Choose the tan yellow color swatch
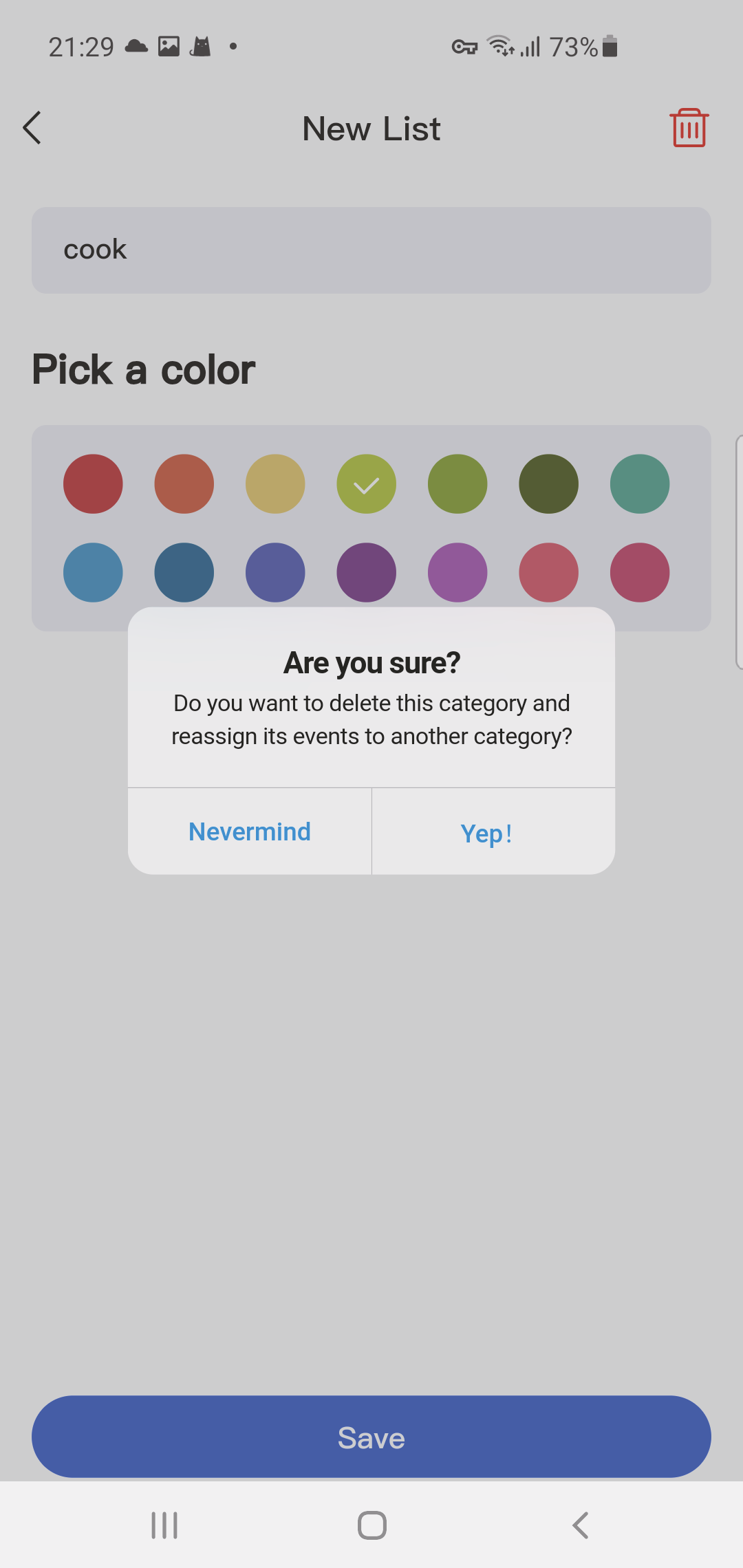The image size is (743, 1568). [x=275, y=484]
